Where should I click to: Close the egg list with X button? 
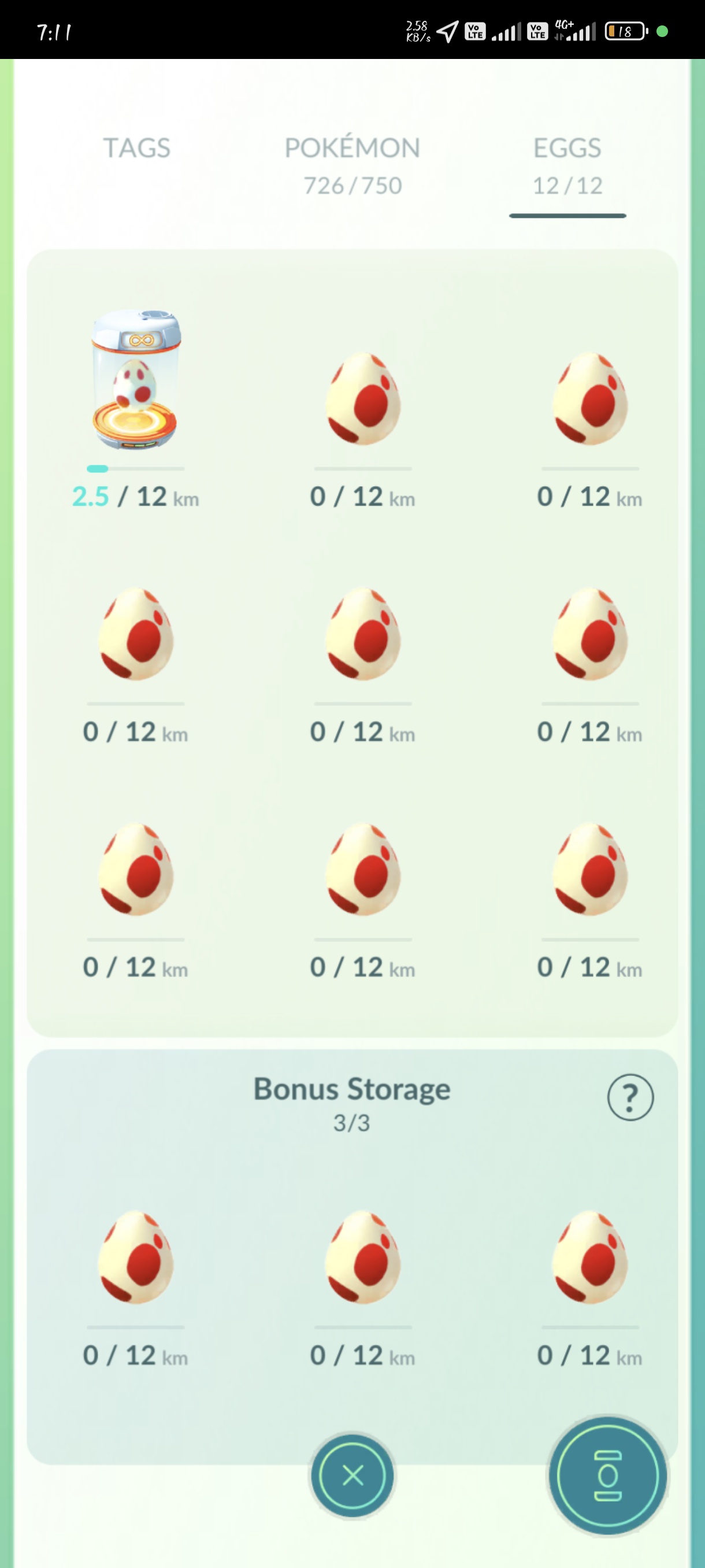pyautogui.click(x=352, y=1475)
